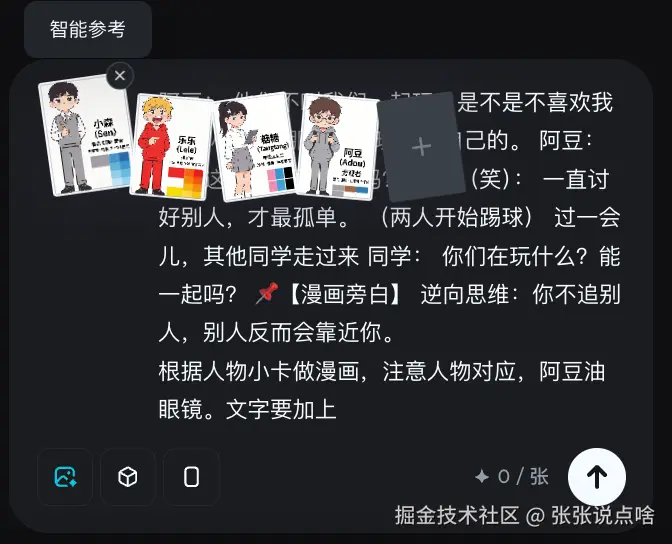
Task: Open the 阿豆 character card
Action: tap(336, 146)
